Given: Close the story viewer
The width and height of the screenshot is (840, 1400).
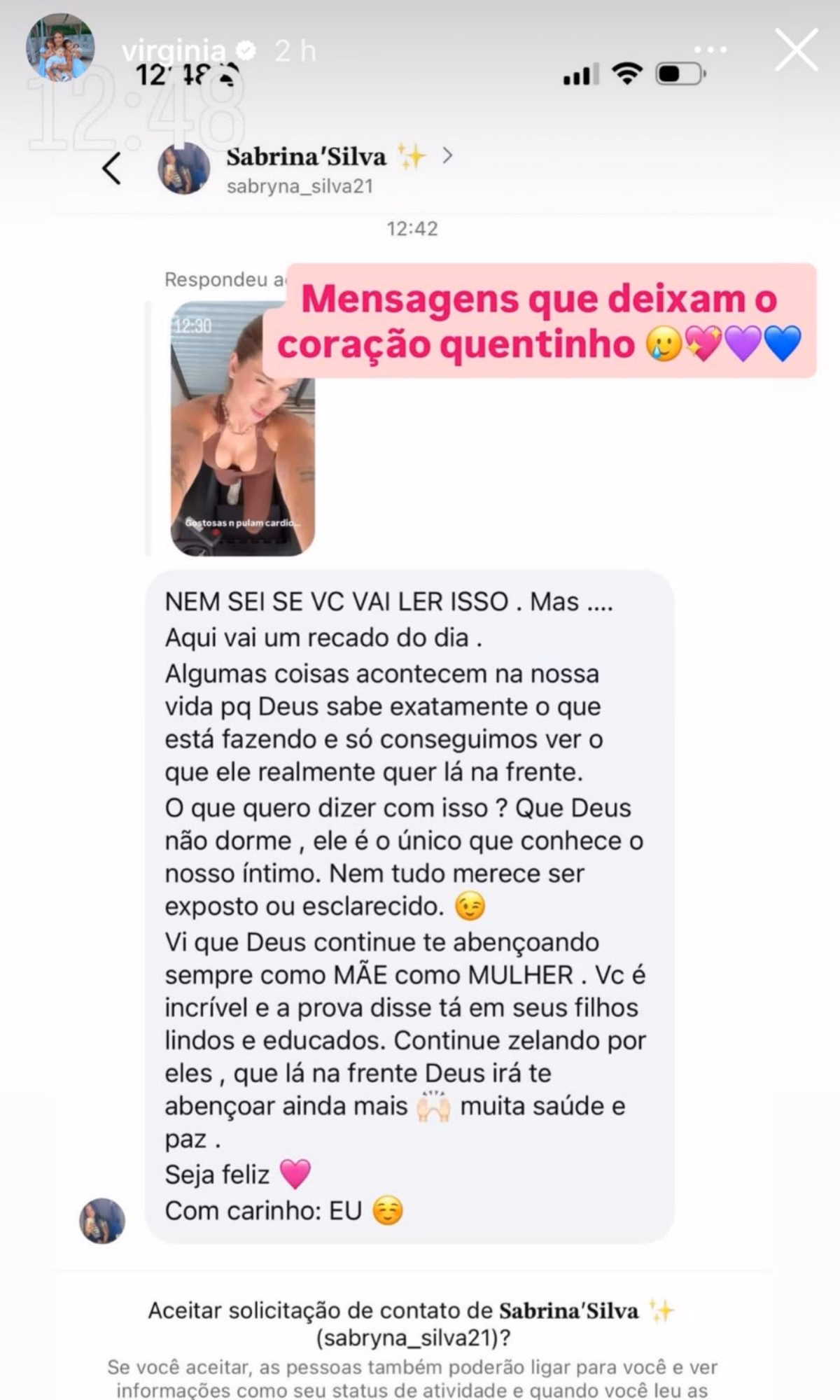Looking at the screenshot, I should coord(797,50).
